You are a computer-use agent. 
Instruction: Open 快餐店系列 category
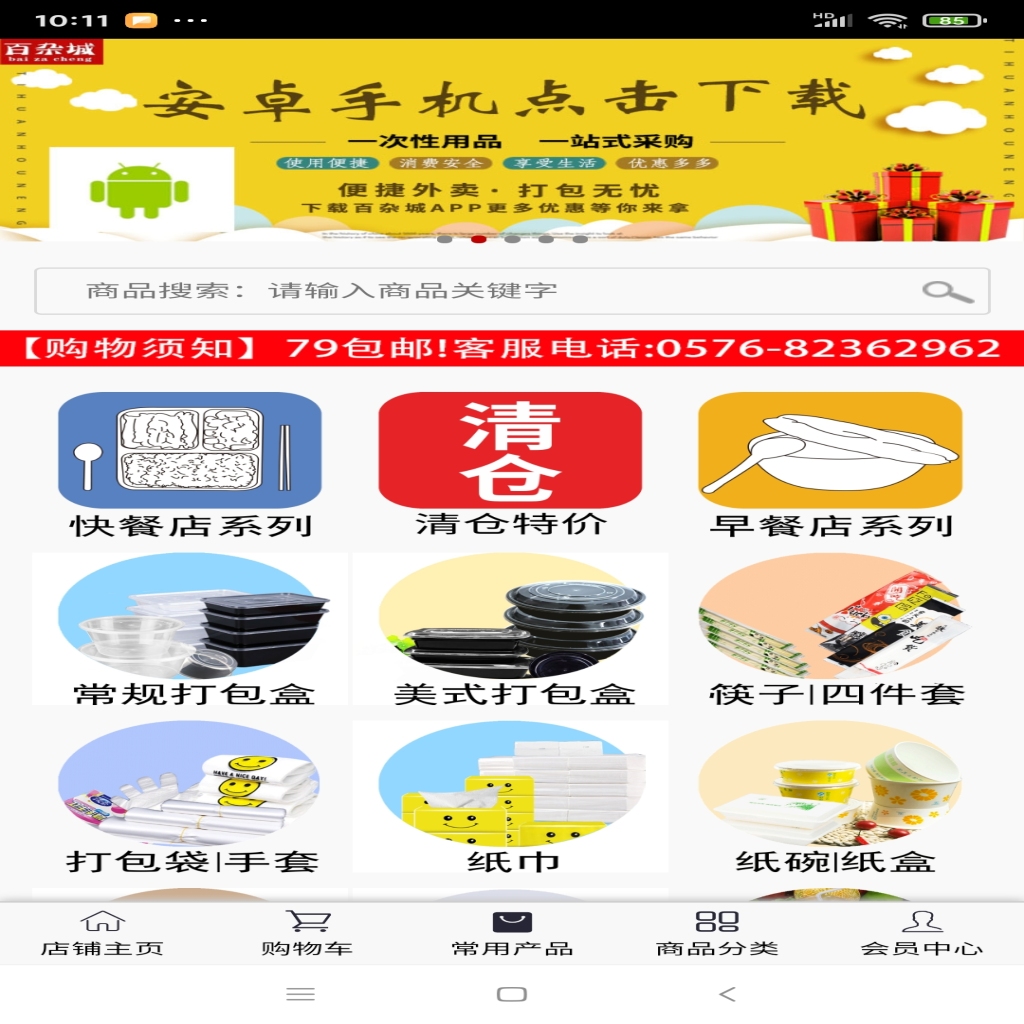point(190,465)
